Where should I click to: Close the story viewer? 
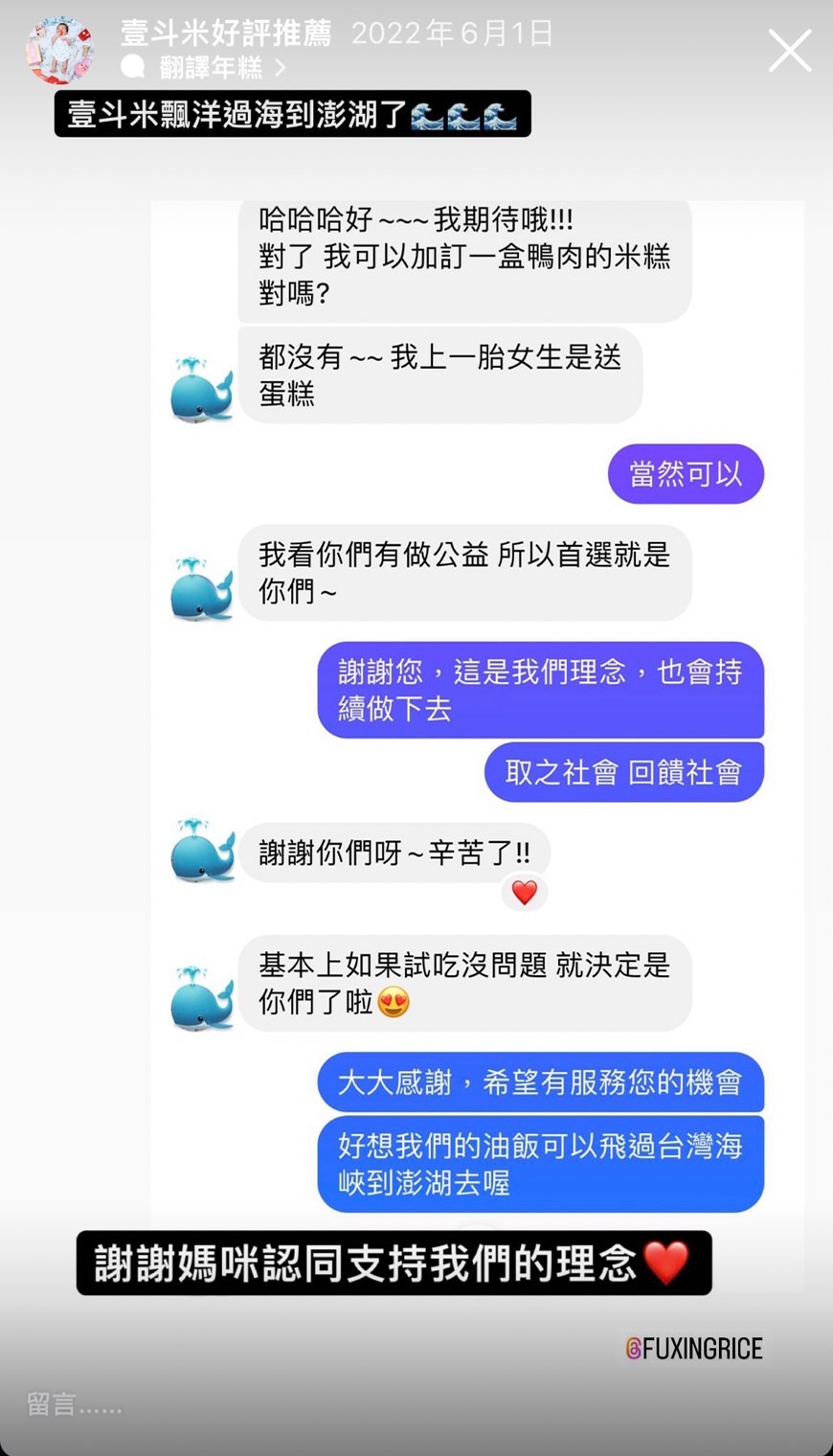[789, 51]
